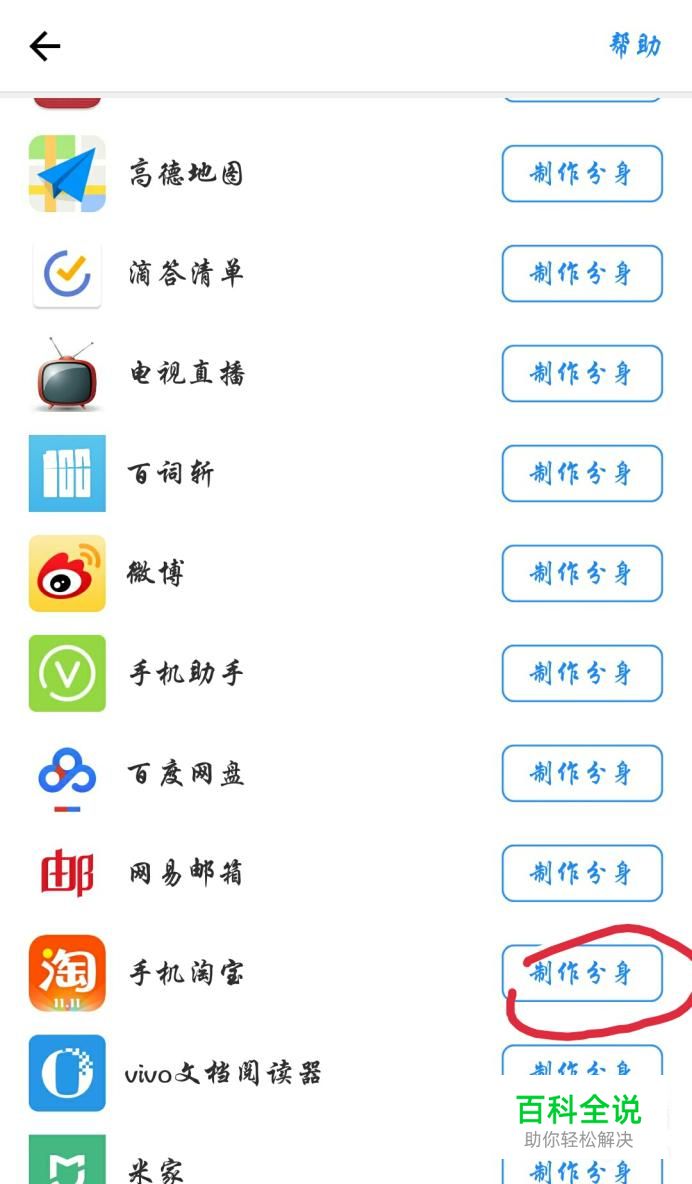Tap 制作分身 next to 百词斩
692x1184 pixels.
(x=582, y=473)
